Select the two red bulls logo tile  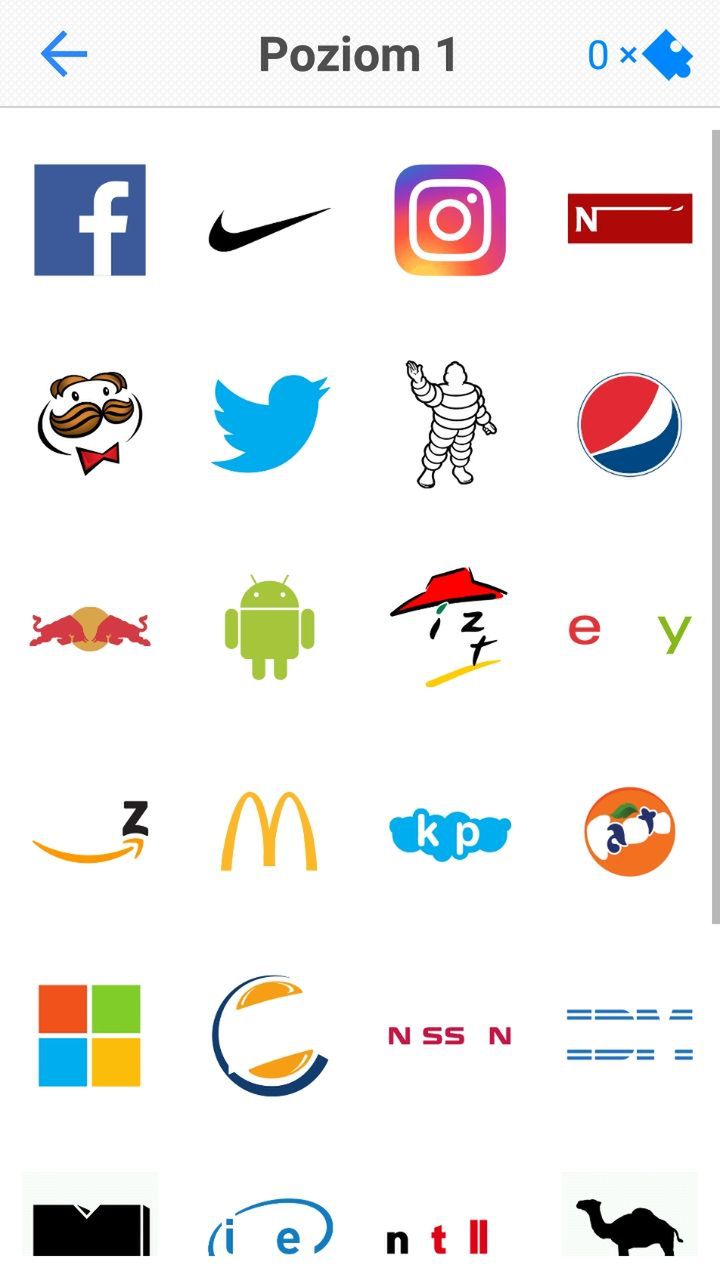tap(90, 630)
